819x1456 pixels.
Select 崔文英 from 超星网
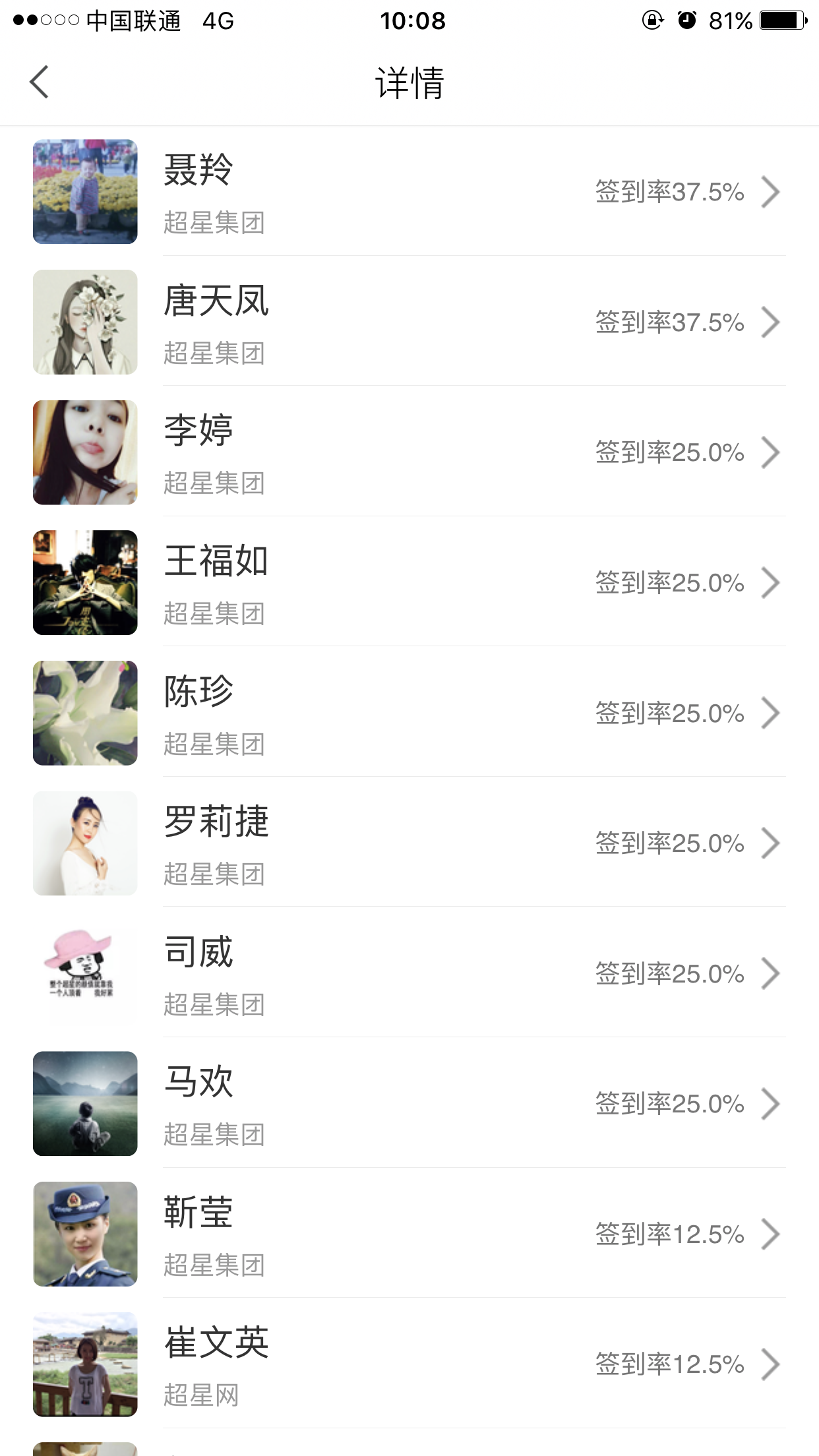409,1364
